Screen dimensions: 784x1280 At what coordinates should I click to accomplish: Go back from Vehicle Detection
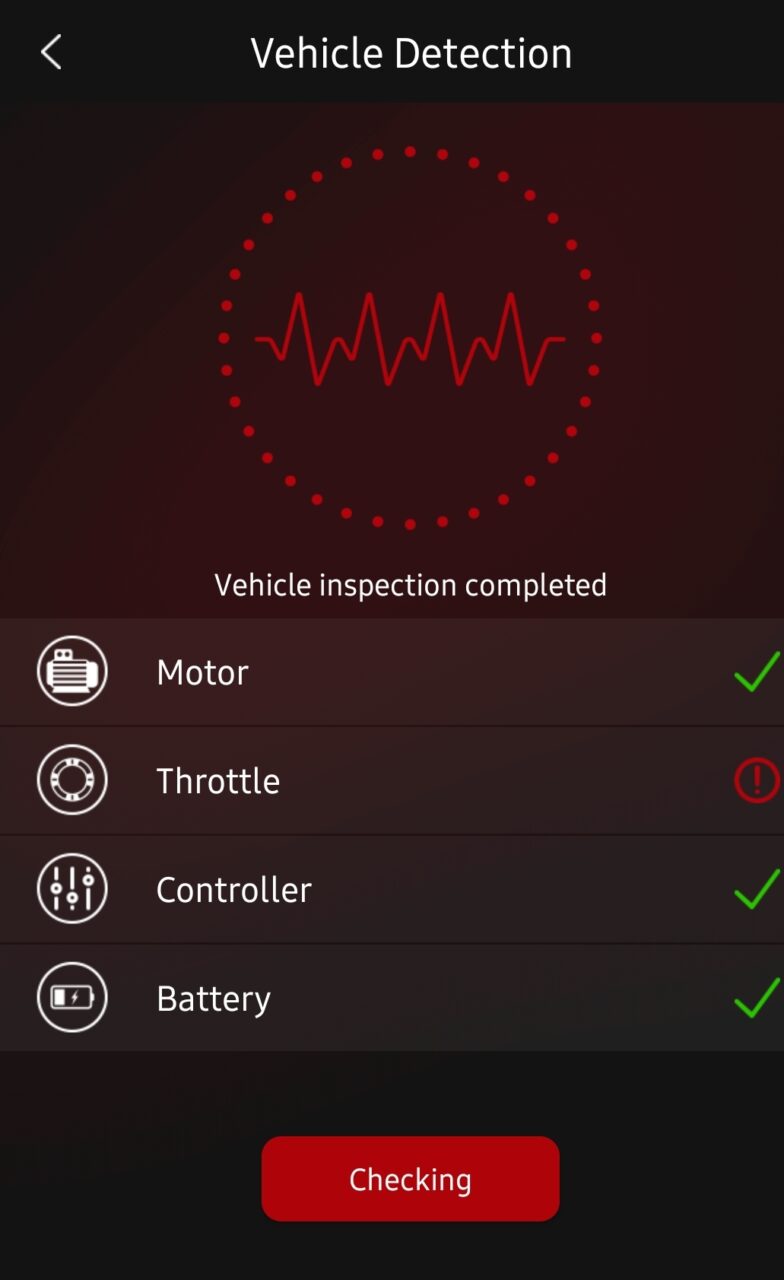(x=51, y=52)
